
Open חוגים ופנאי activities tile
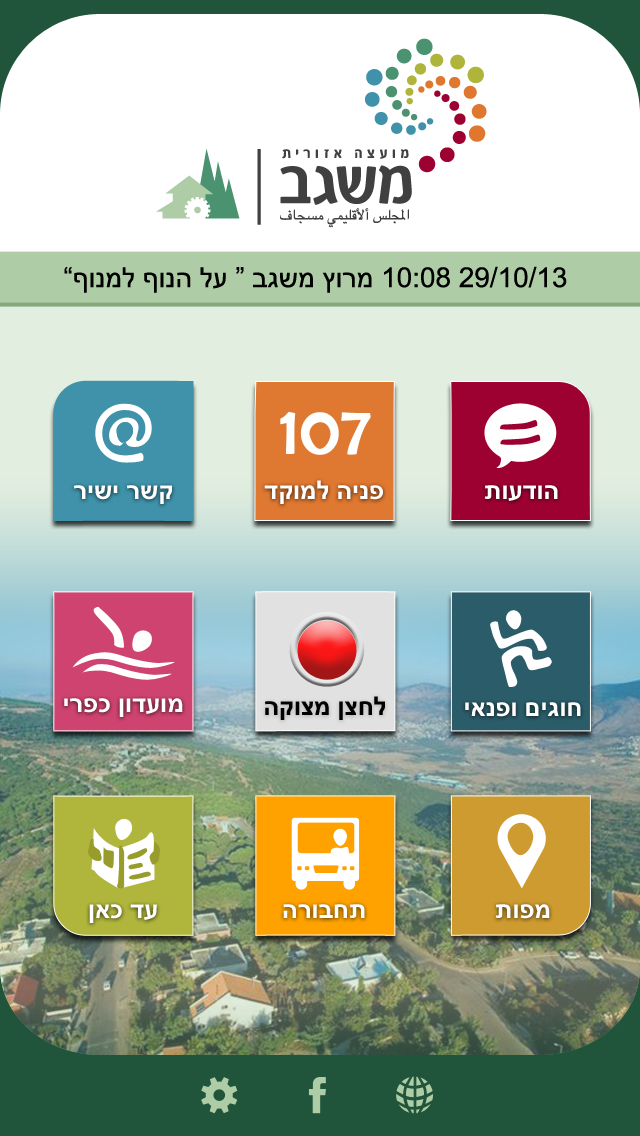coord(520,660)
